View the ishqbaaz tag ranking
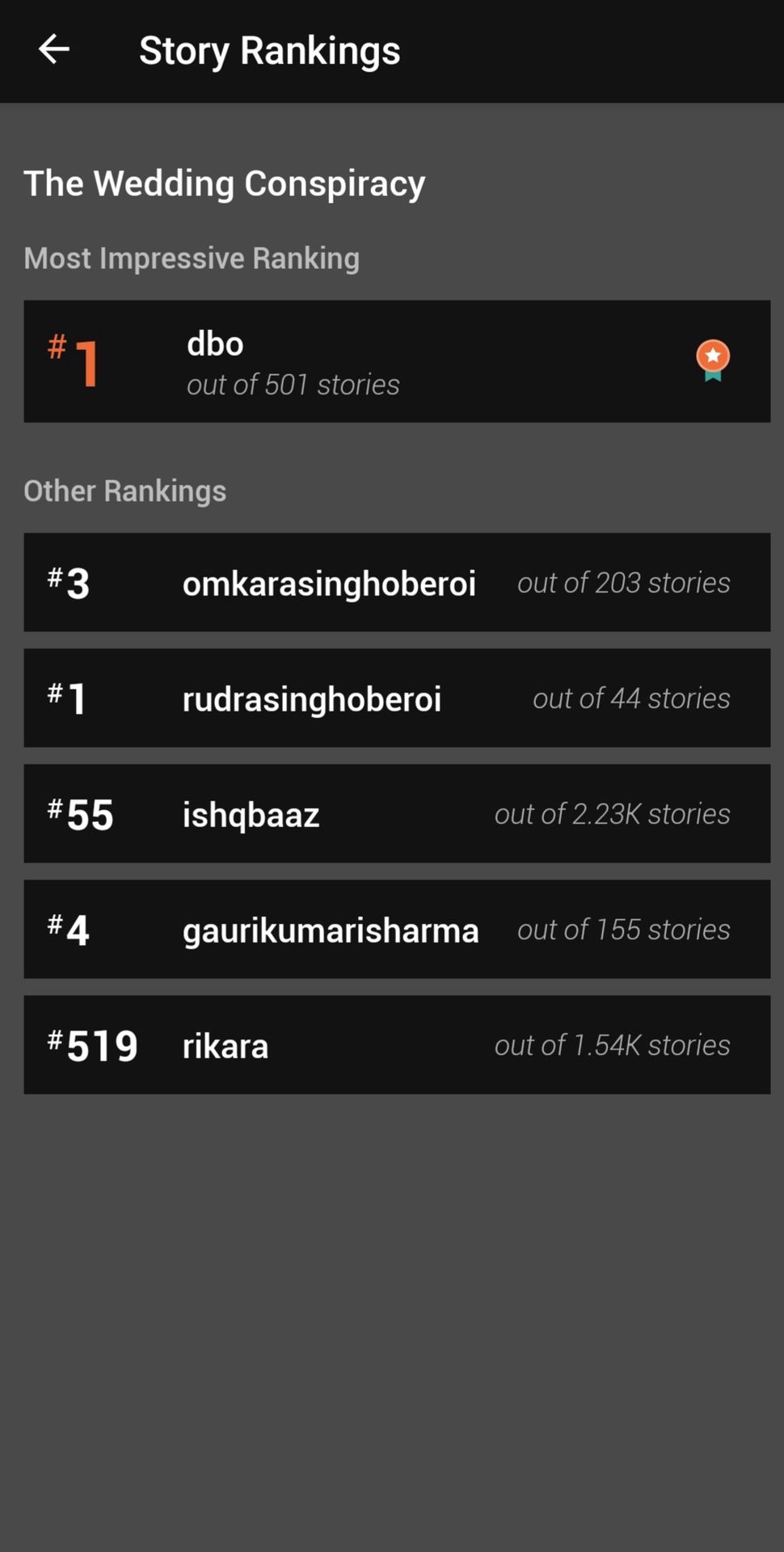784x1552 pixels. tap(397, 813)
